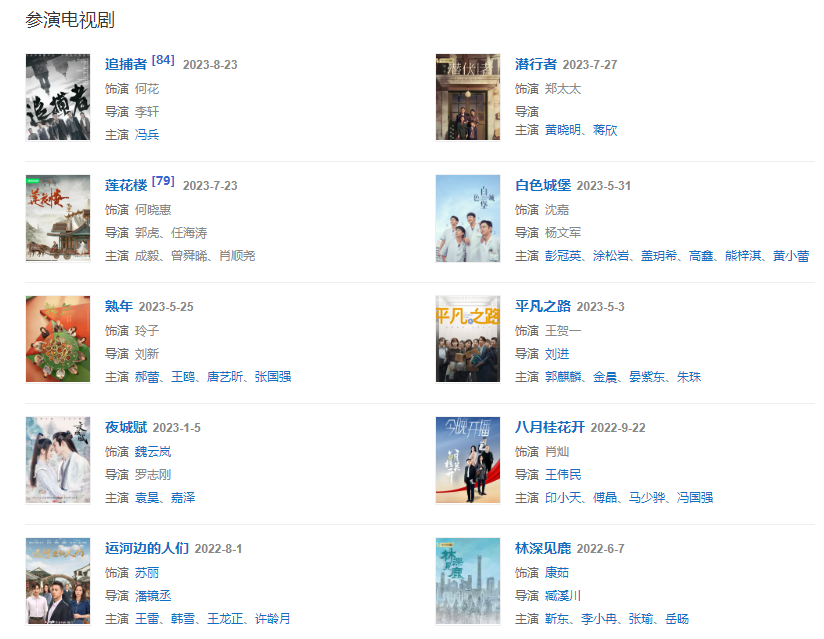Open actor 郭麒麟's page
824x639 pixels.
[564, 377]
